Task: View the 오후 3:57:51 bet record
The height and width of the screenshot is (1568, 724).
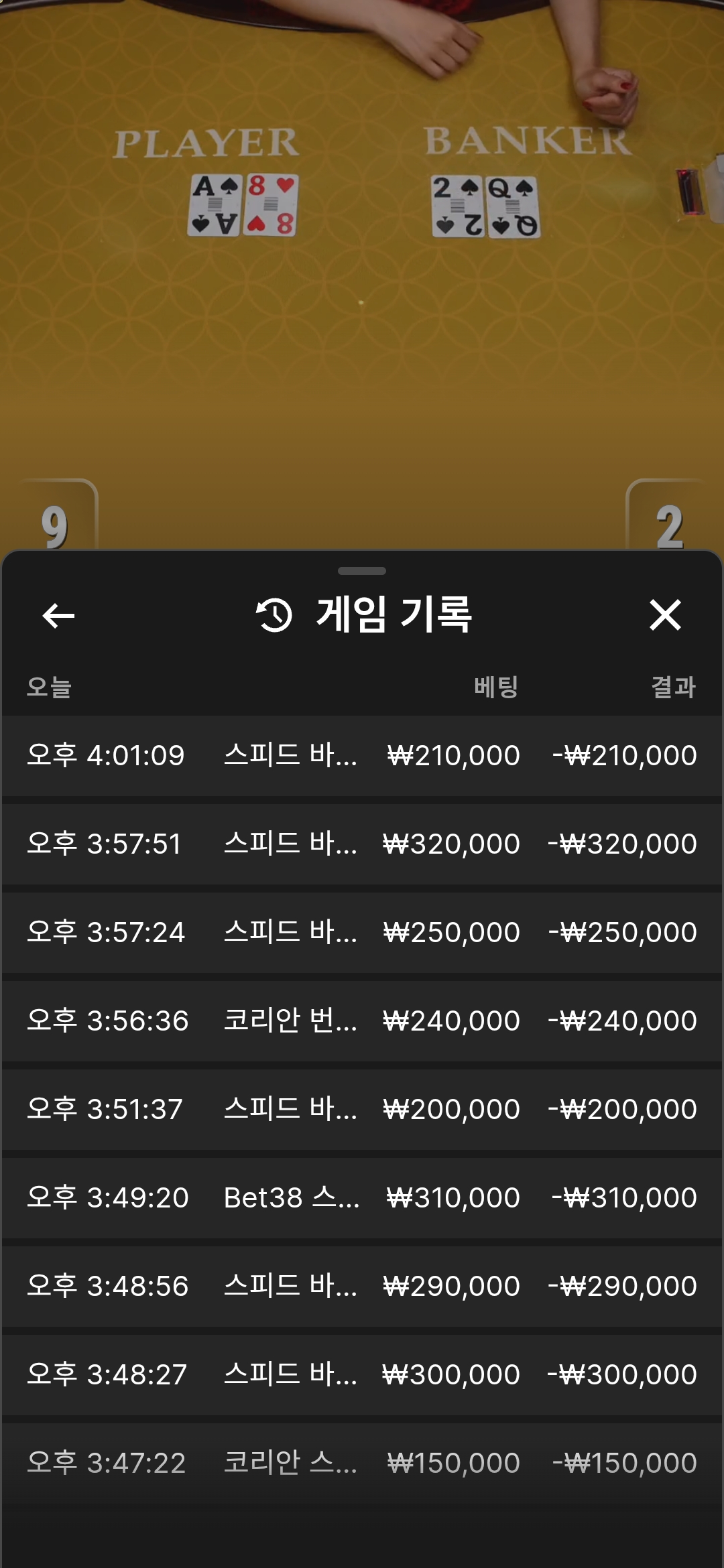Action: (x=362, y=844)
